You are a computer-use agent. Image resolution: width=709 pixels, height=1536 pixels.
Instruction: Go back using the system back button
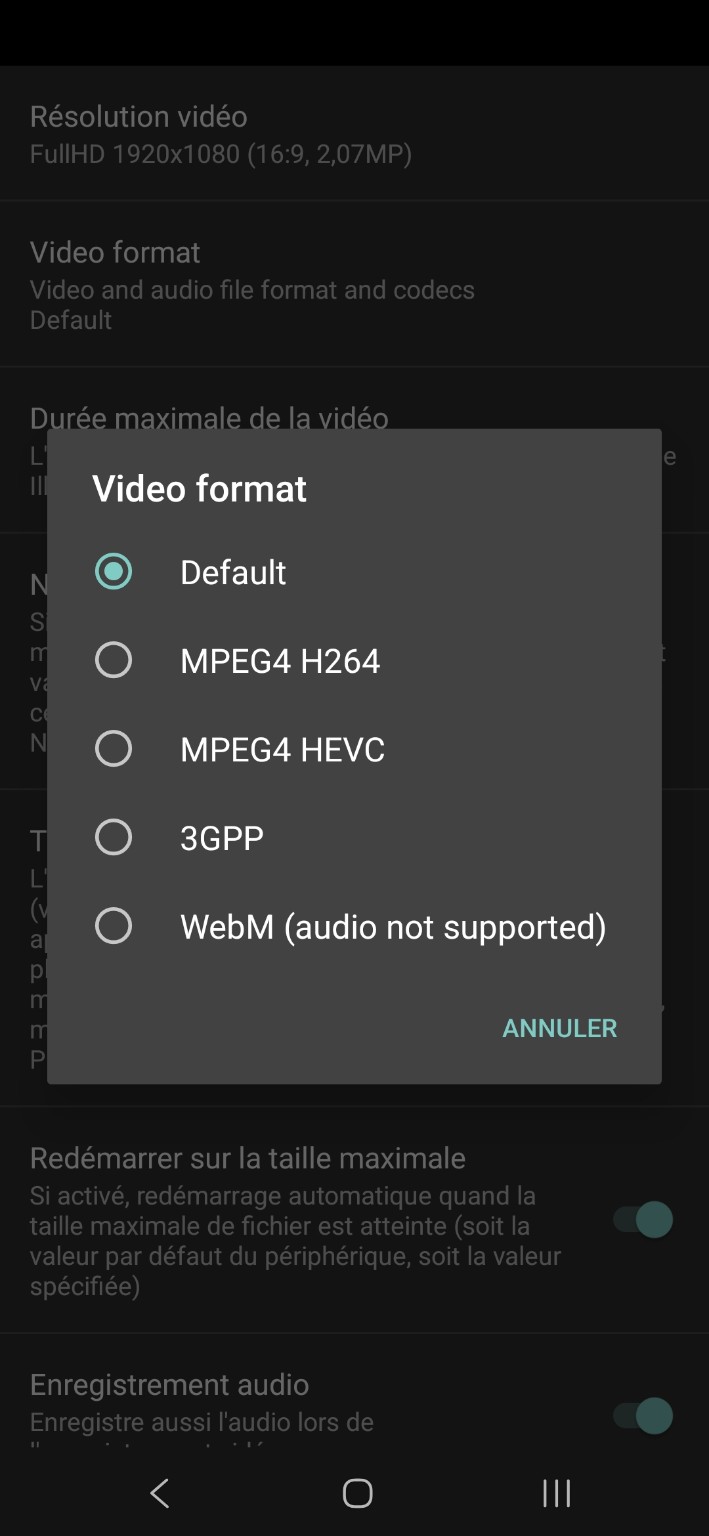pyautogui.click(x=159, y=1493)
